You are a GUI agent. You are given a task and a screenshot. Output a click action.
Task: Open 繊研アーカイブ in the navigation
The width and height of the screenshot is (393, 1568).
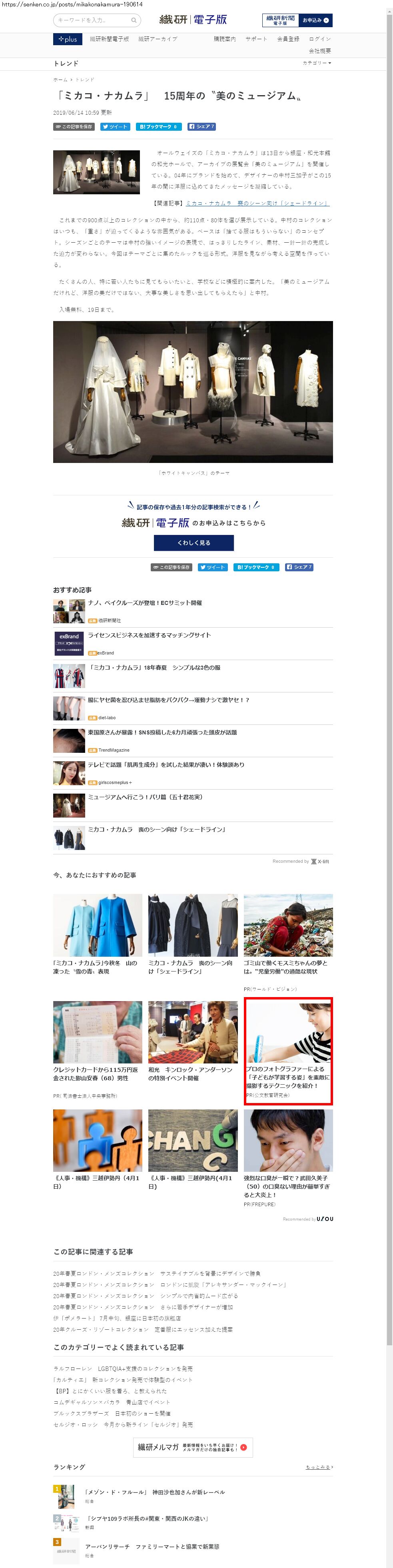coord(158,40)
